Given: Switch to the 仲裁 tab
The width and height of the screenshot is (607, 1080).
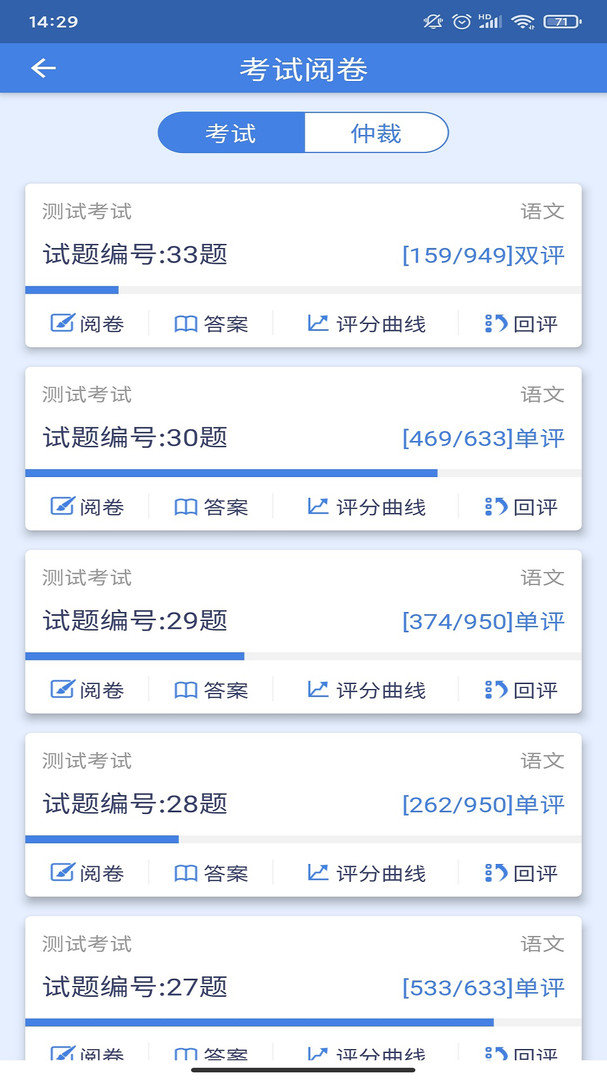Looking at the screenshot, I should (376, 133).
